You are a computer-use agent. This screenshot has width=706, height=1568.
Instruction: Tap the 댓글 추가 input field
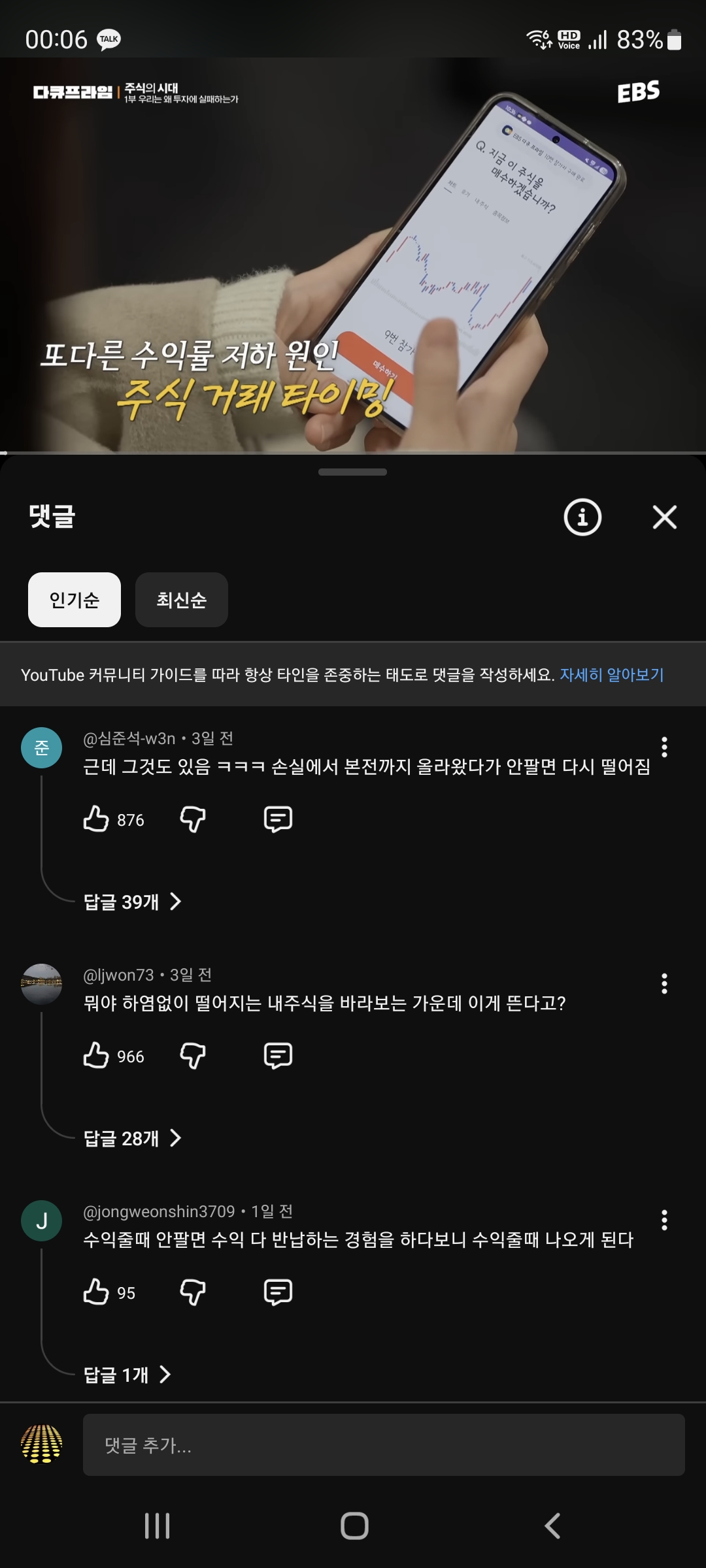(383, 1445)
